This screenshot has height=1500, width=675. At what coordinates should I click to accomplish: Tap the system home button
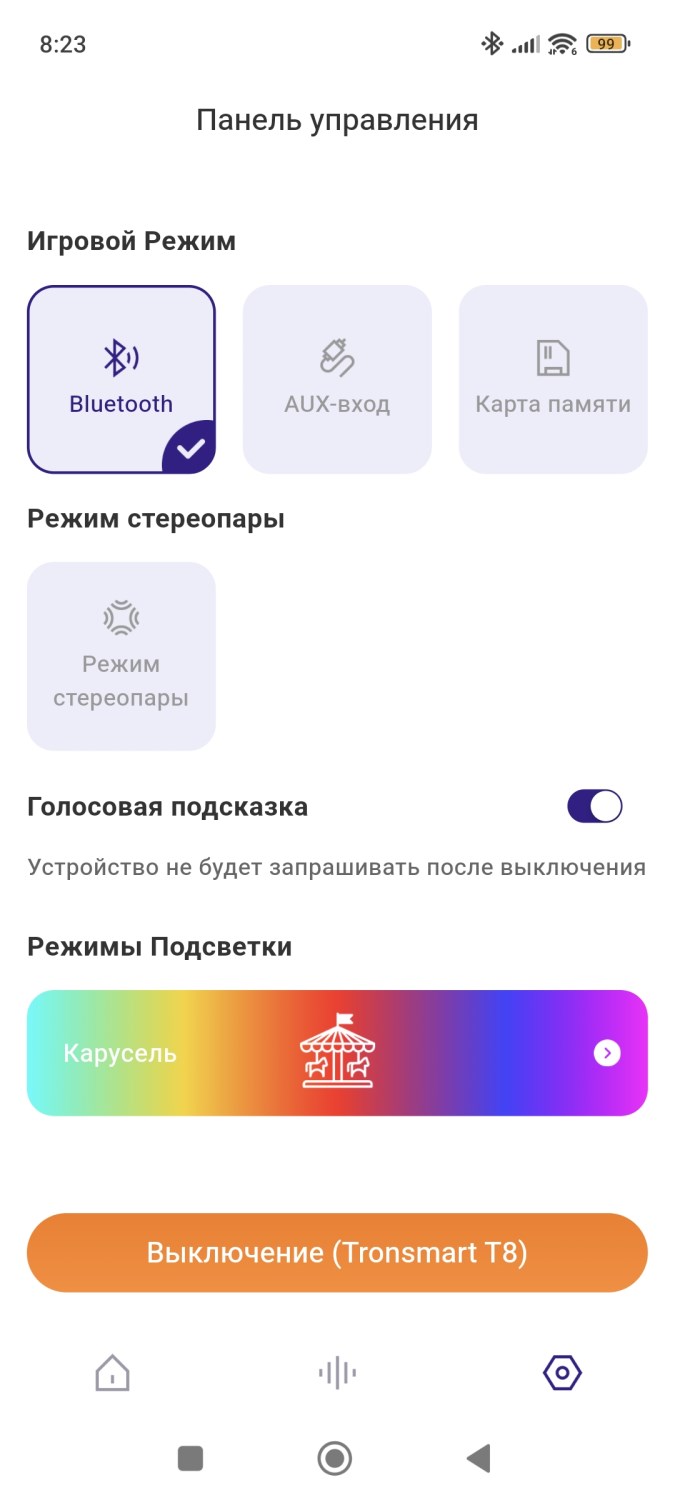point(335,1459)
